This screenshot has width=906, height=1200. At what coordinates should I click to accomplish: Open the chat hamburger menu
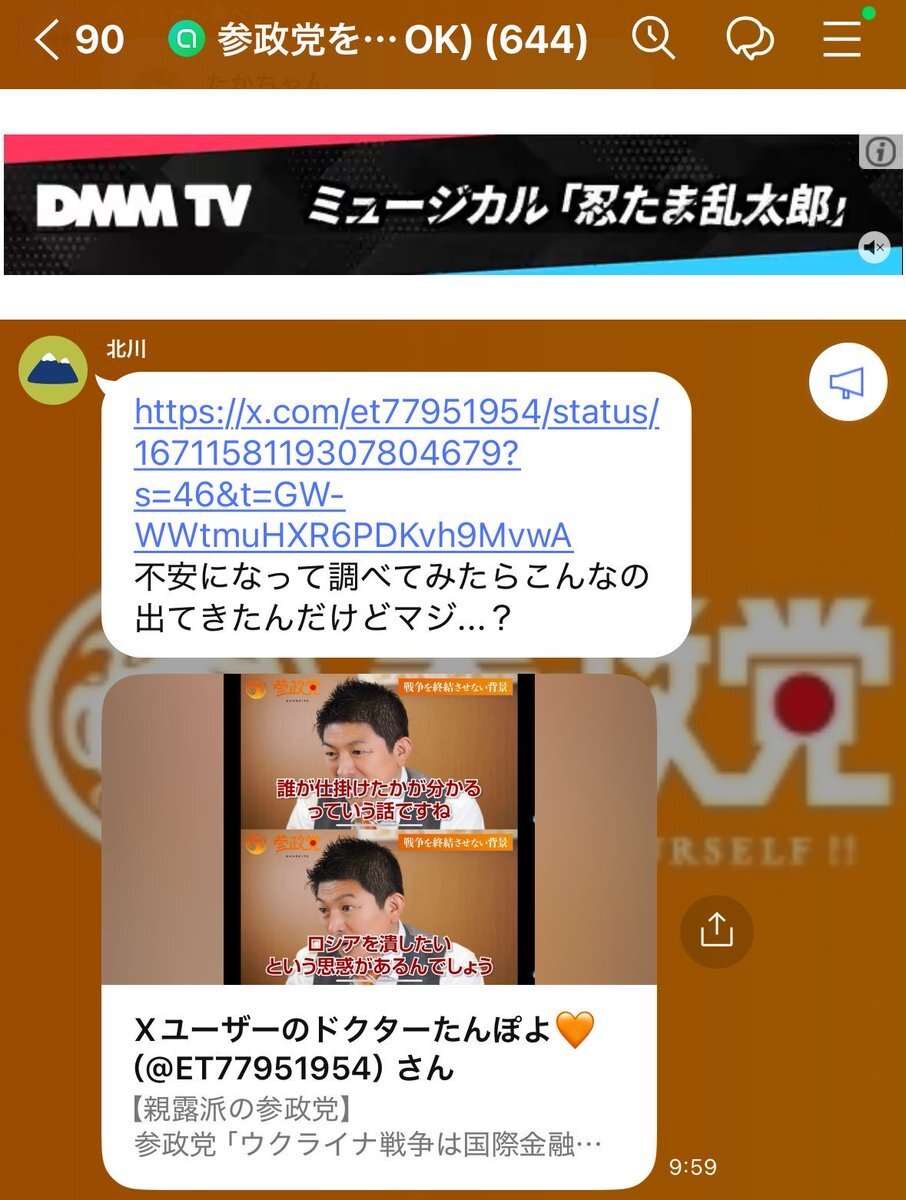point(842,40)
